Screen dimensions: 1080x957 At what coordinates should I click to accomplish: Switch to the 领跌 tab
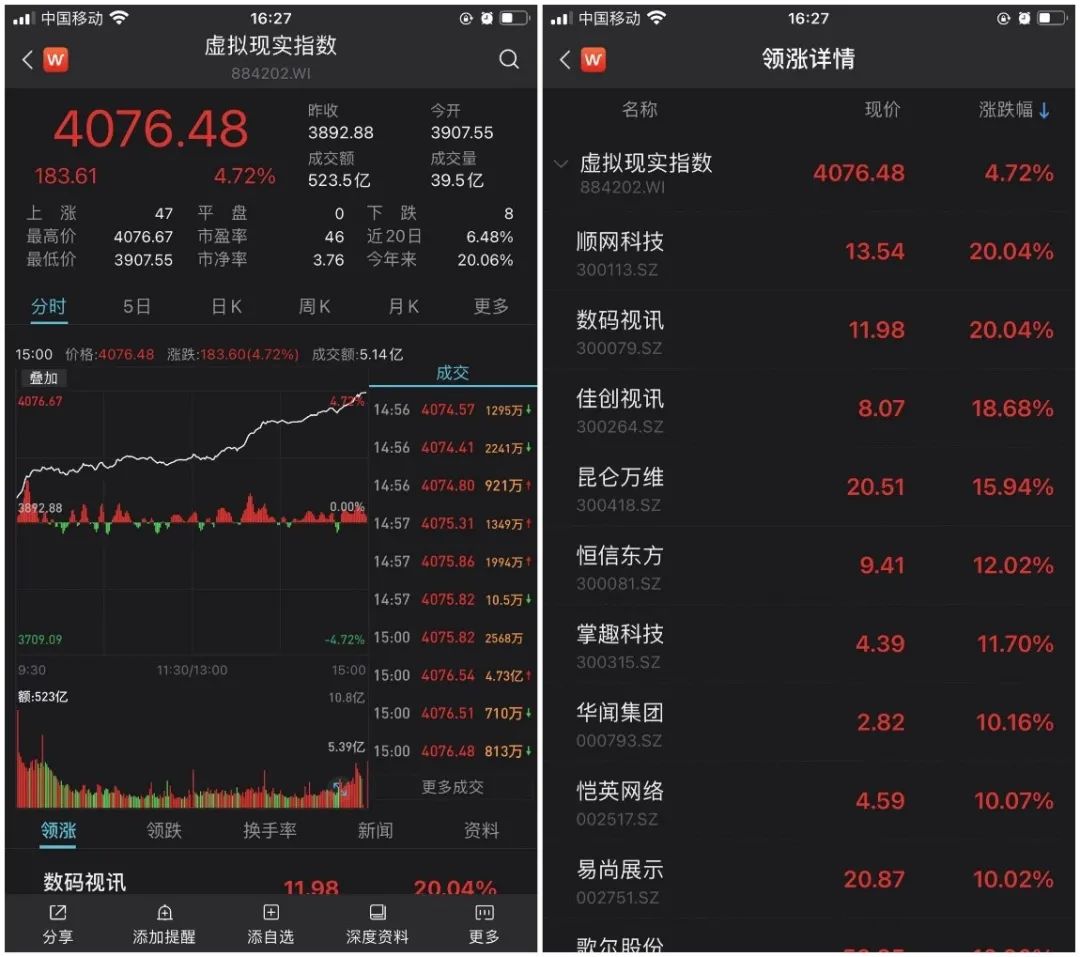pos(164,830)
